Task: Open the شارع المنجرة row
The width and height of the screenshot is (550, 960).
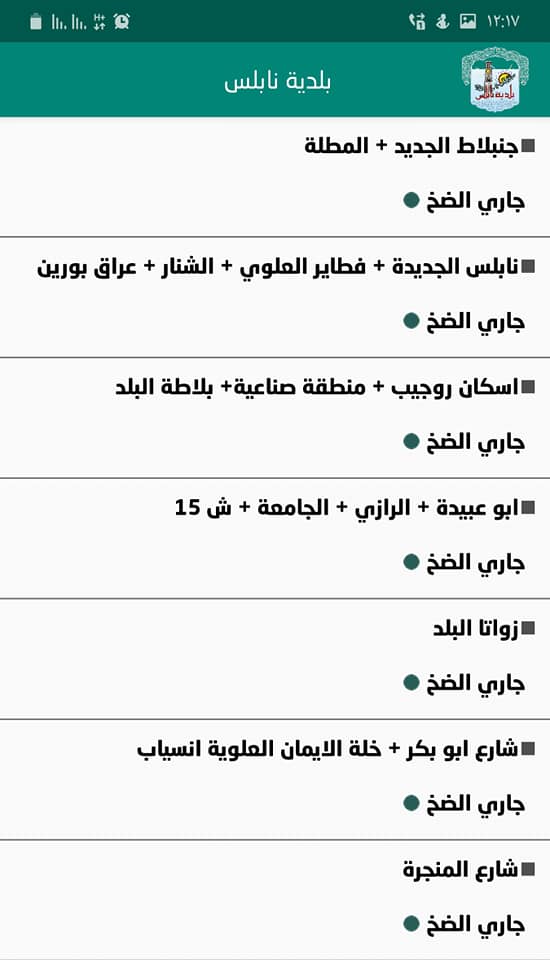Action: [x=275, y=900]
